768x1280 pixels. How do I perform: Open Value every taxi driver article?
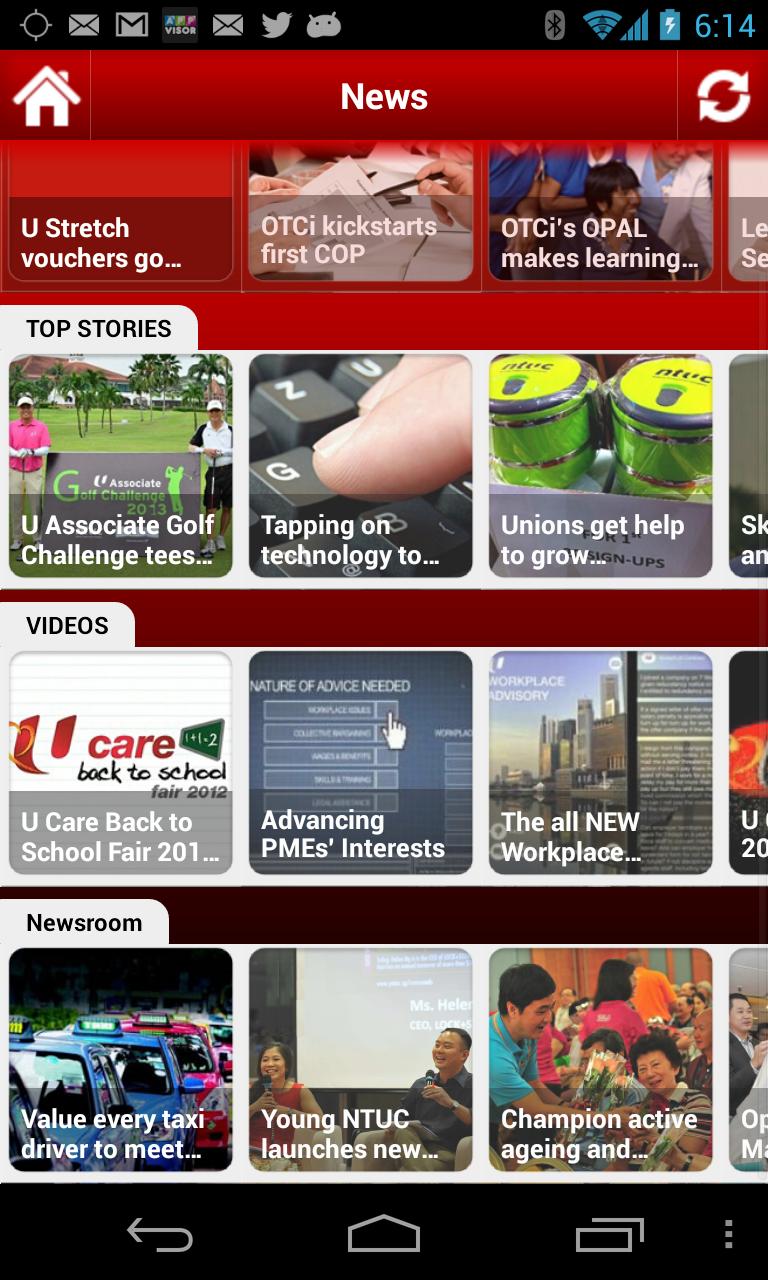tap(120, 1060)
